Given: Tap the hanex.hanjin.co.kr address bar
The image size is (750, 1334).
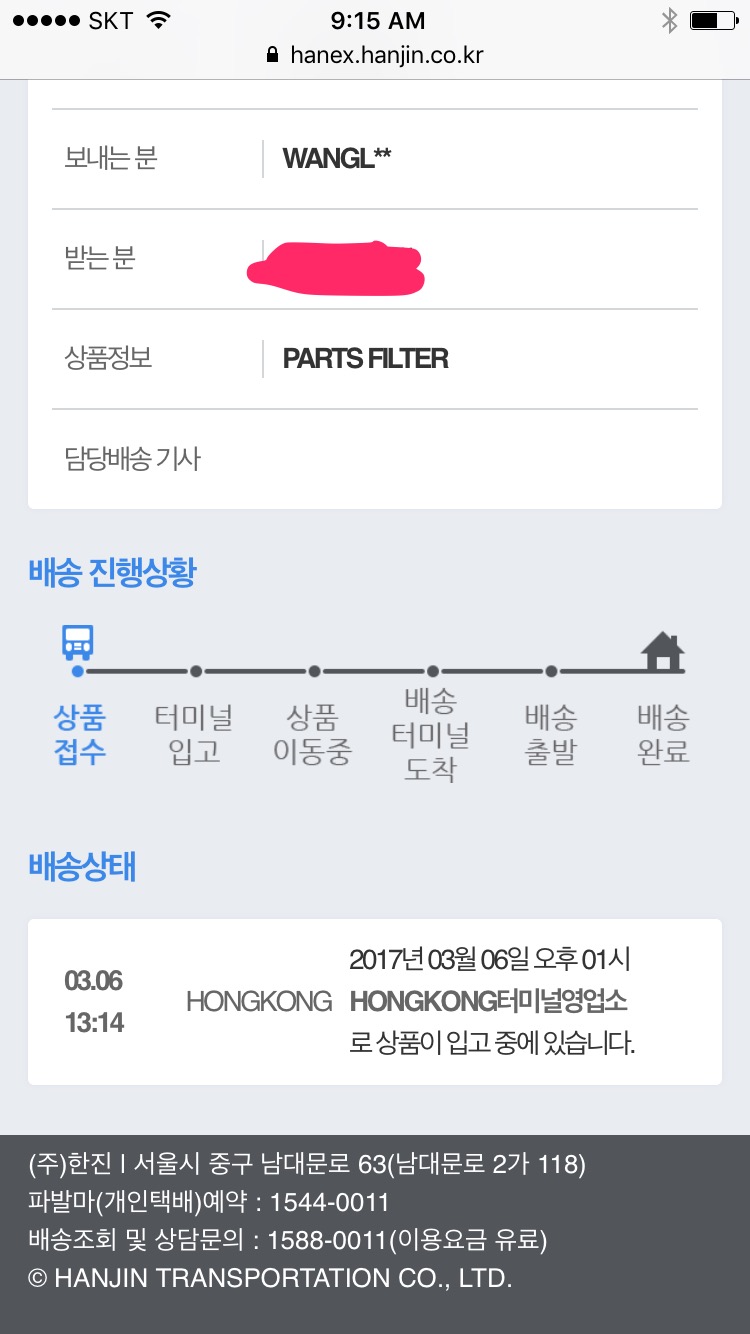Looking at the screenshot, I should [375, 55].
